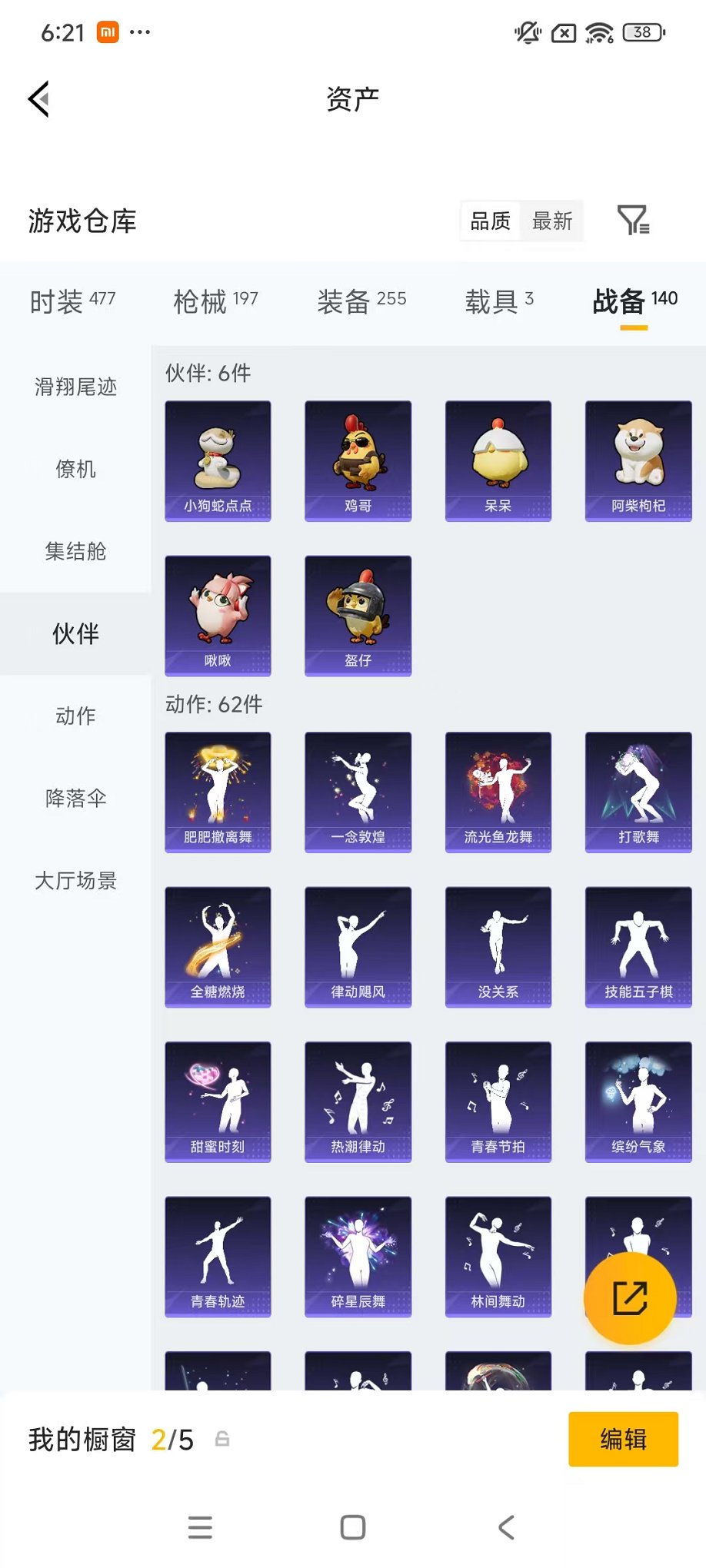Select the 大厅场景 sidebar entry
The height and width of the screenshot is (1568, 706).
pos(74,881)
